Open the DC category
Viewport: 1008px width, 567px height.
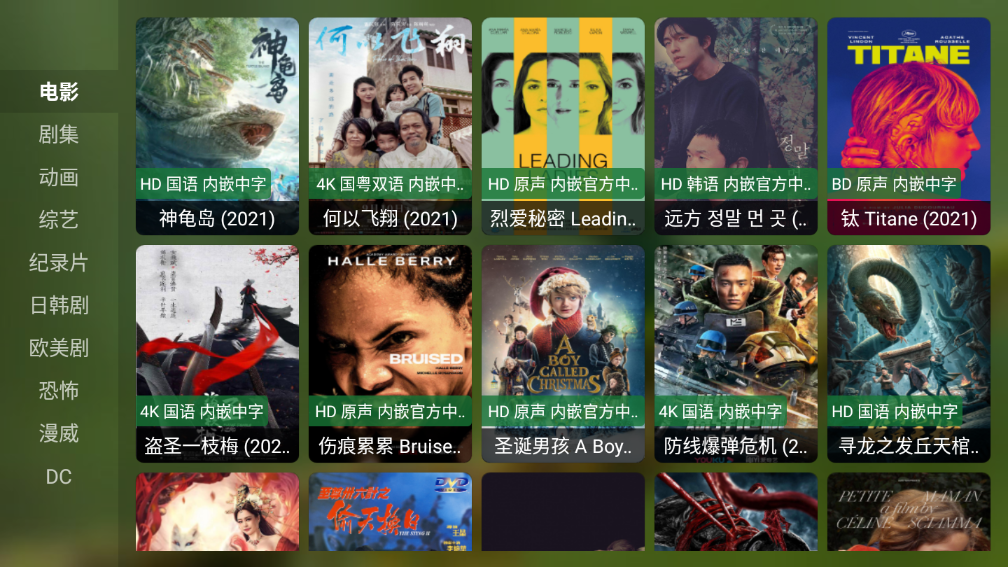(x=59, y=476)
